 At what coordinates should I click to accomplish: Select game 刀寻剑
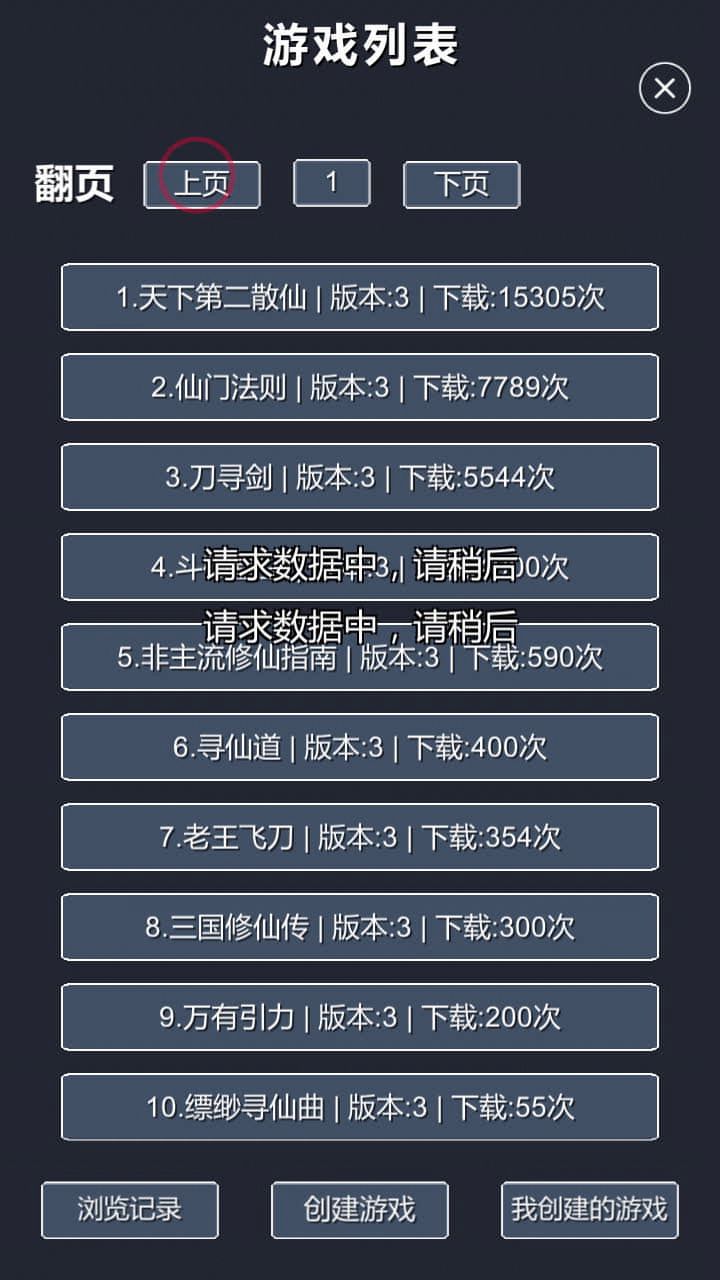(360, 477)
